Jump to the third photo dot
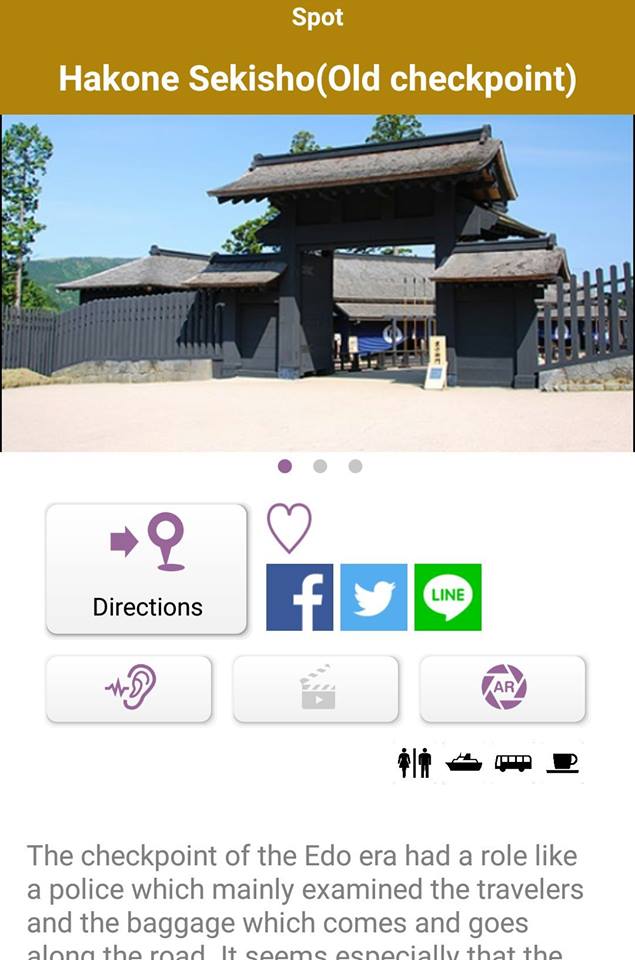The image size is (635, 960). click(x=355, y=466)
